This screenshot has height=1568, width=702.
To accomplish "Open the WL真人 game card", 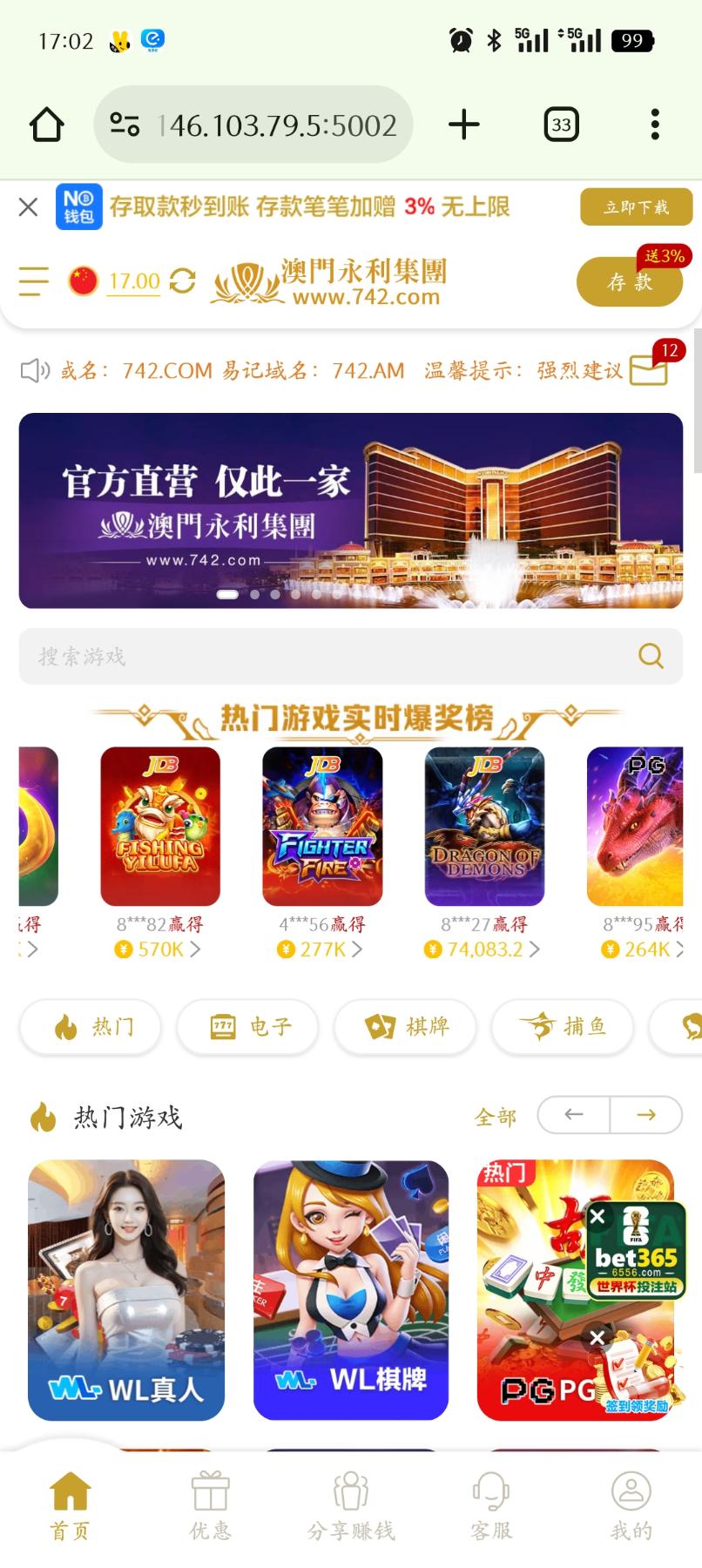I will coord(126,1289).
